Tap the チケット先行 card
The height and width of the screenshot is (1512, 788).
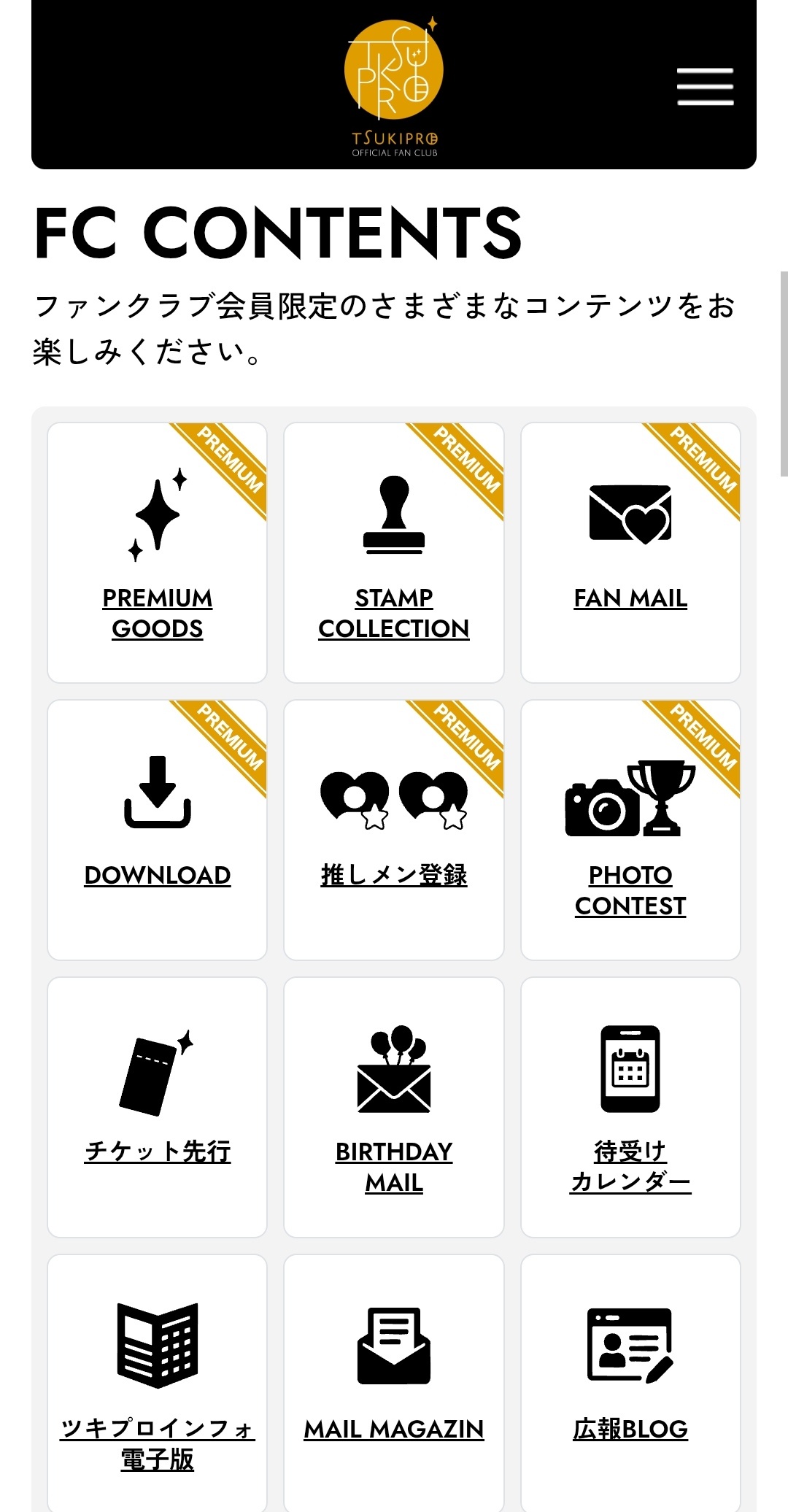coord(158,1107)
